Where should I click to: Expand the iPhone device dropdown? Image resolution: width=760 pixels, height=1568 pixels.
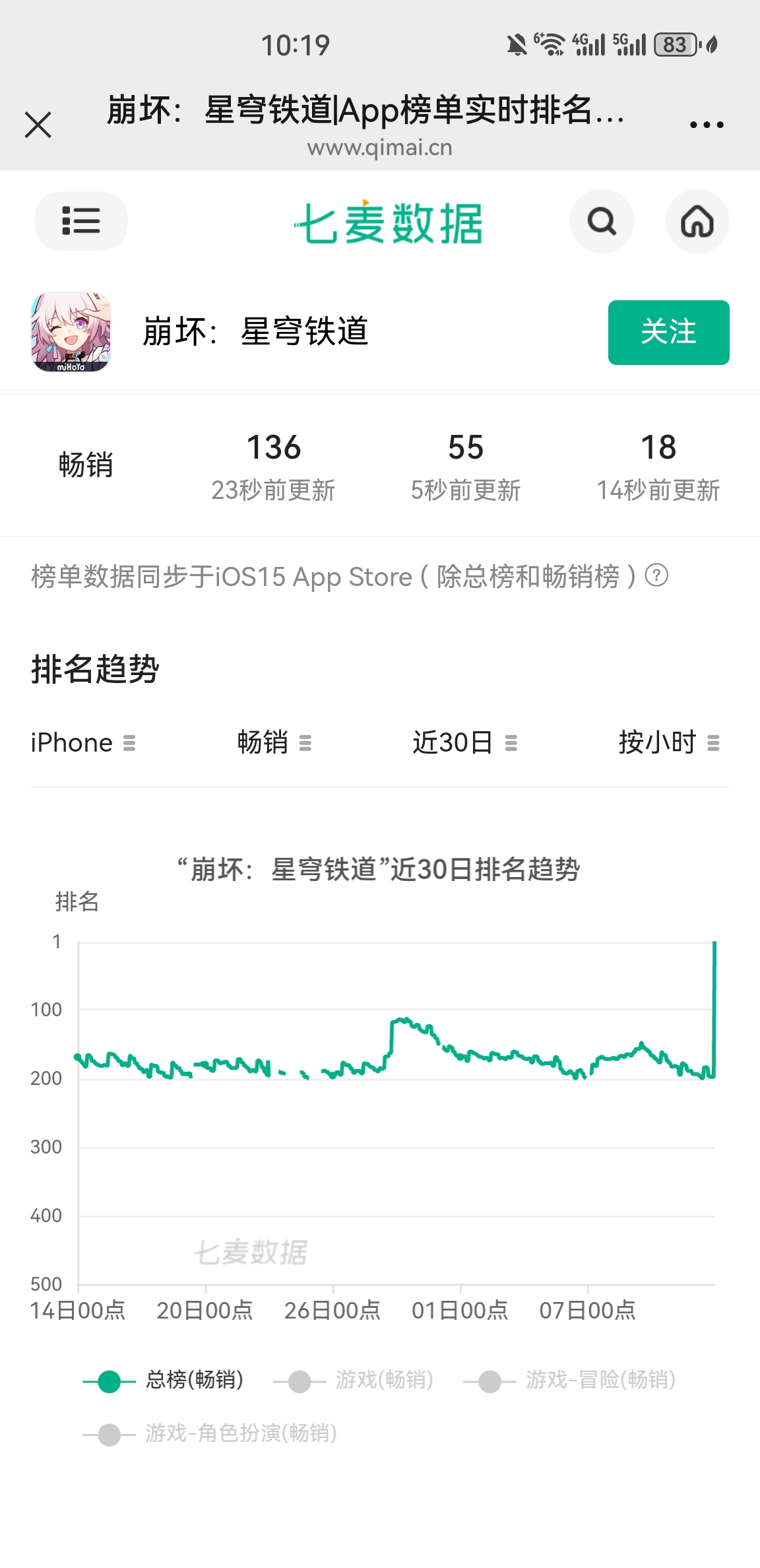[x=83, y=743]
